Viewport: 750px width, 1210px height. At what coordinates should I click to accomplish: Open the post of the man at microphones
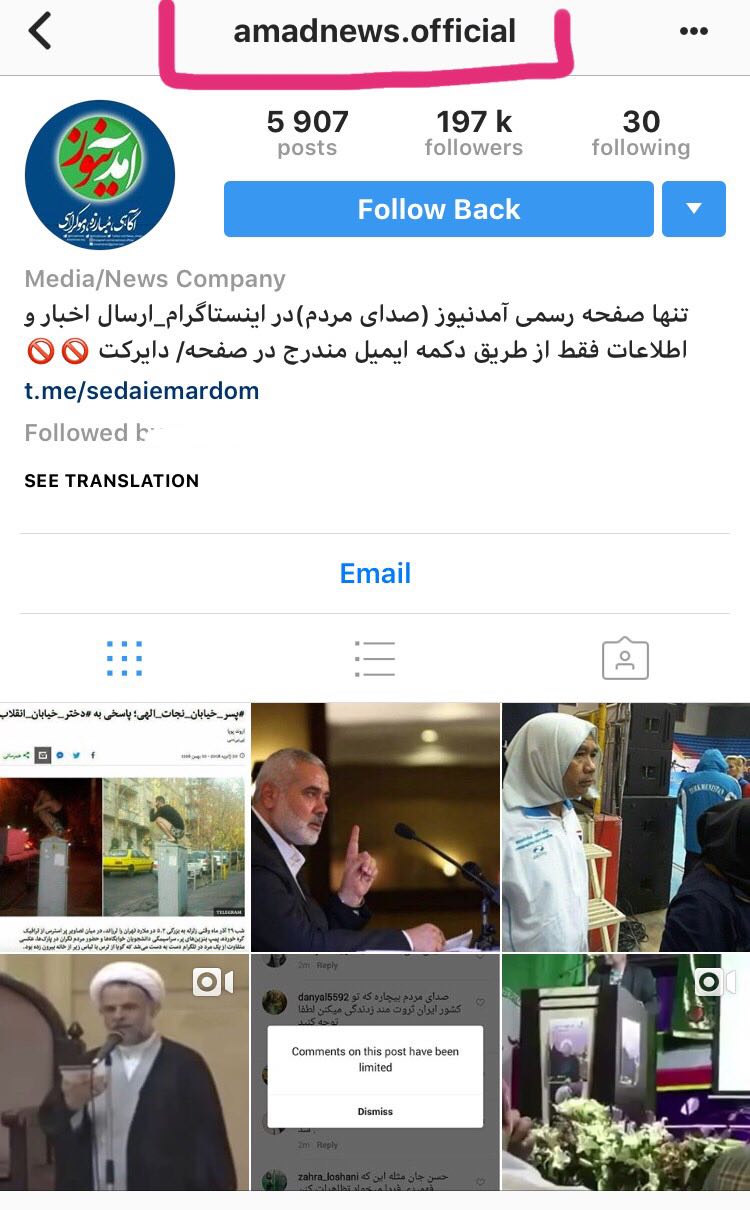pos(375,826)
